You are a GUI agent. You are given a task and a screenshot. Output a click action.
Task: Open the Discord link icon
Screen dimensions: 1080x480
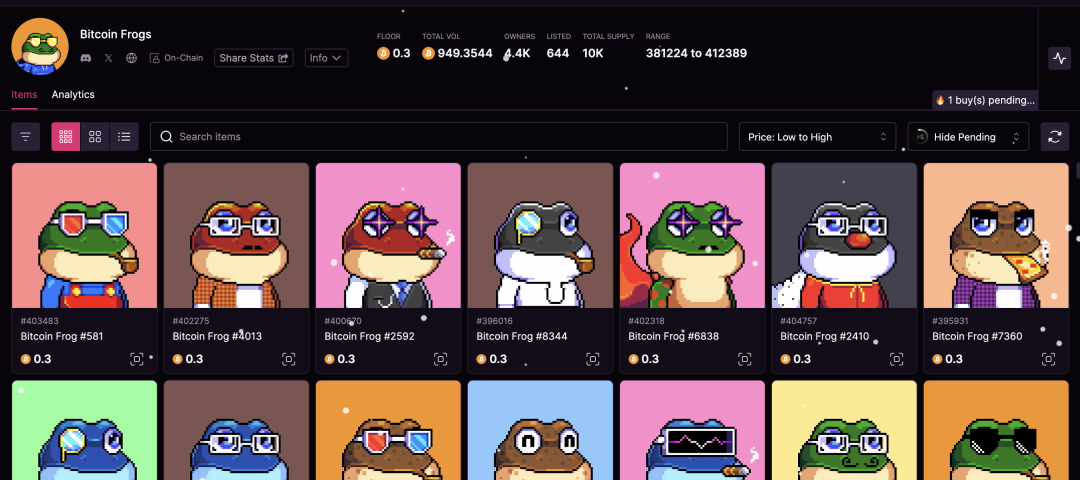pyautogui.click(x=86, y=58)
